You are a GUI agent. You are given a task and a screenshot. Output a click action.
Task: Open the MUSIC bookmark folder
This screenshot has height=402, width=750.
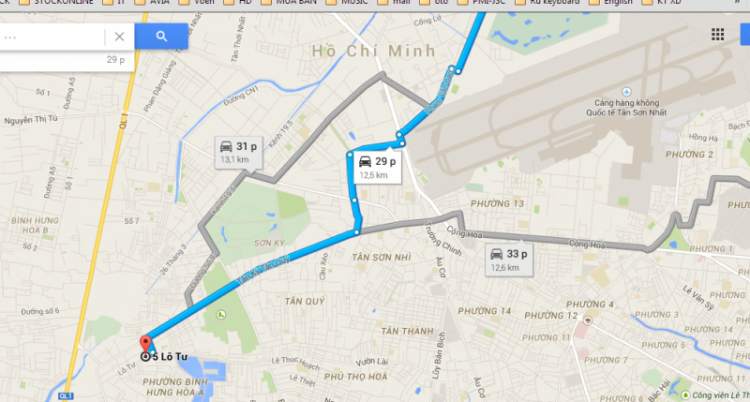click(x=352, y=3)
